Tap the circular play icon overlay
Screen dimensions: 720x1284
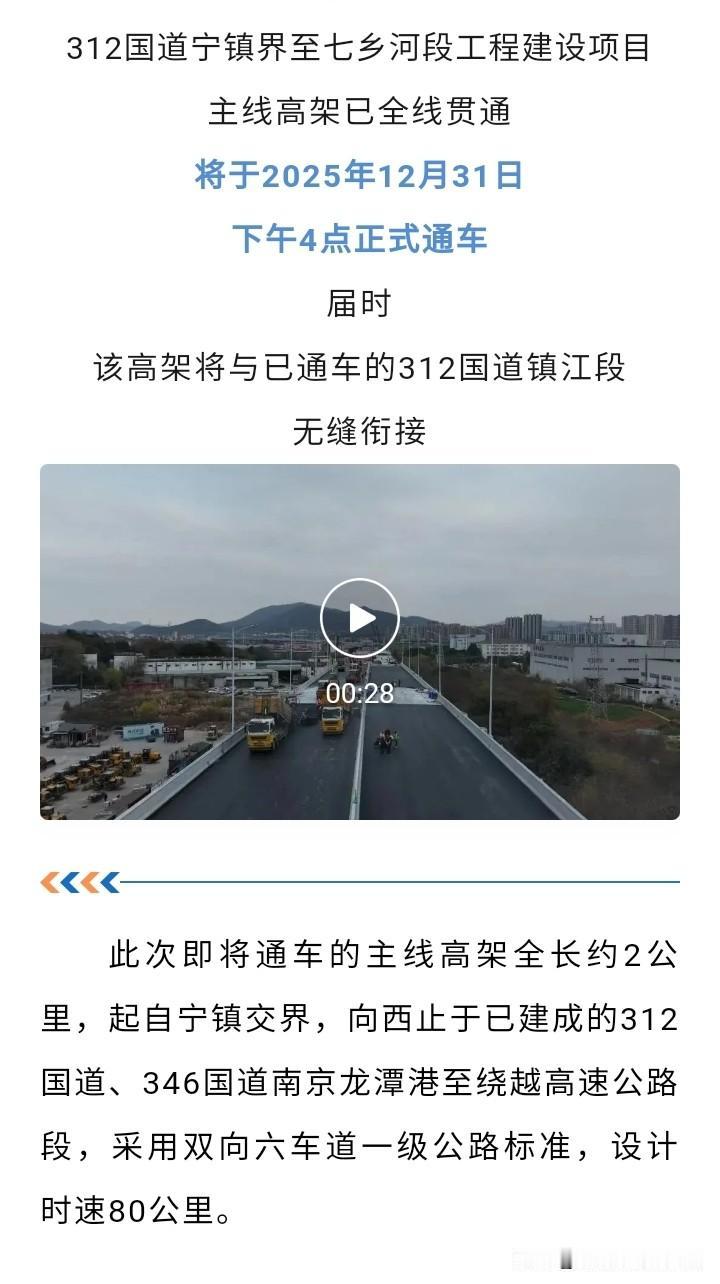[x=360, y=617]
